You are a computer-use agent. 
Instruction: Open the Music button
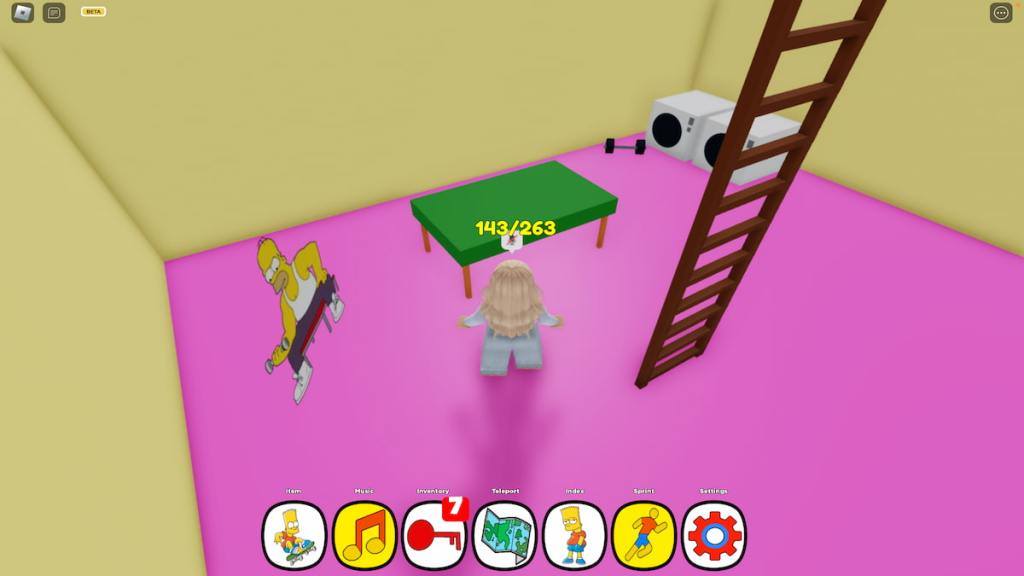pos(364,535)
